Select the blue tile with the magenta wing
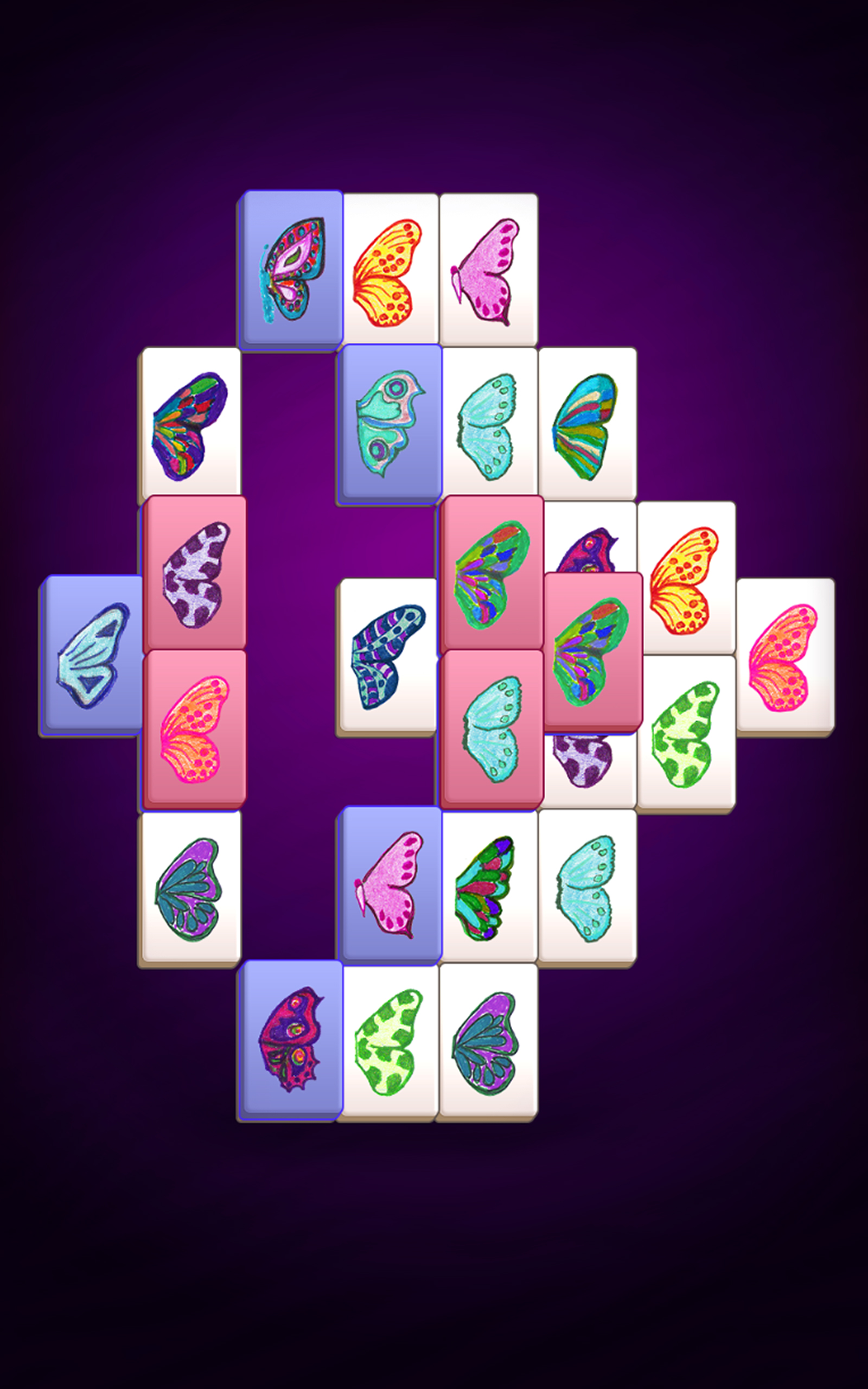This screenshot has width=868, height=1389. [x=292, y=1040]
